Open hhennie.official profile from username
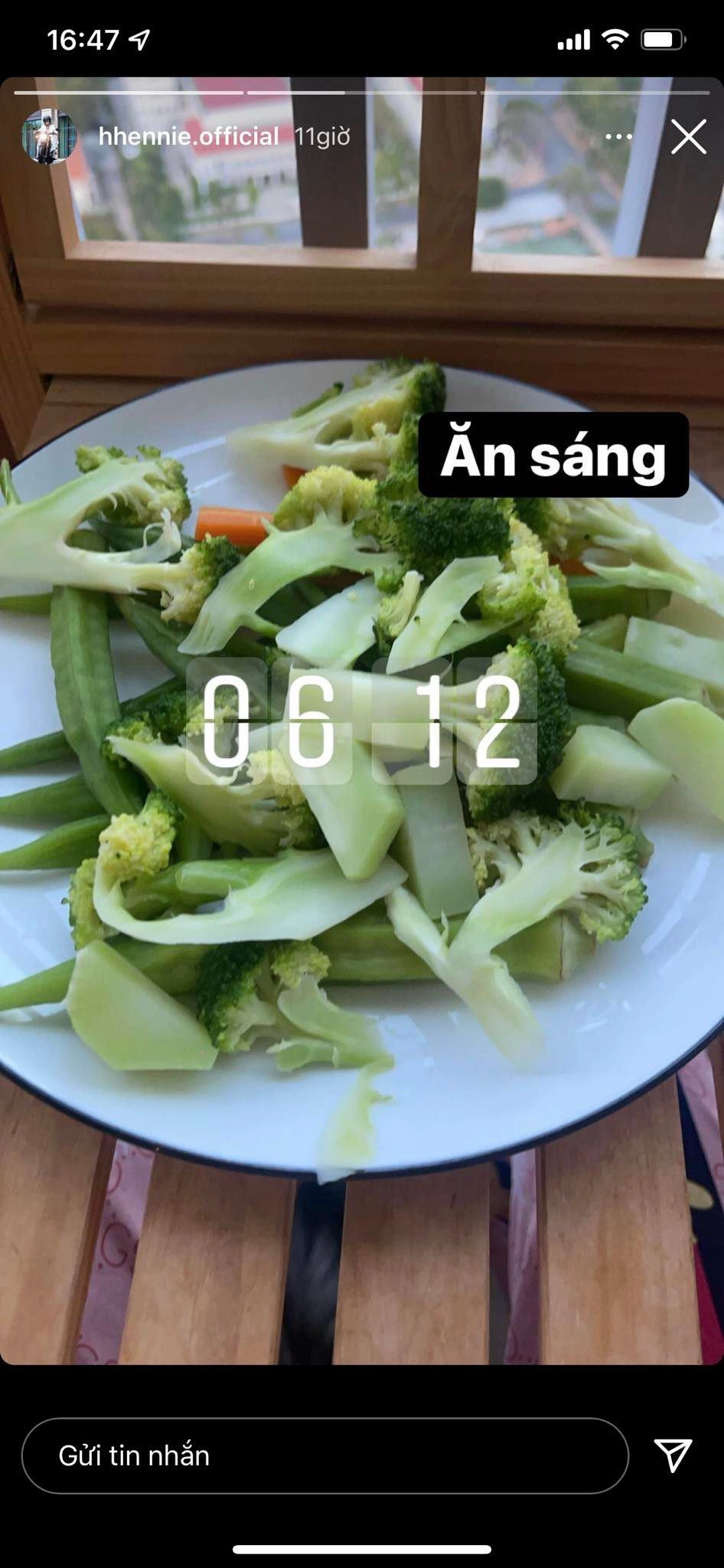This screenshot has height=1568, width=724. pyautogui.click(x=188, y=137)
